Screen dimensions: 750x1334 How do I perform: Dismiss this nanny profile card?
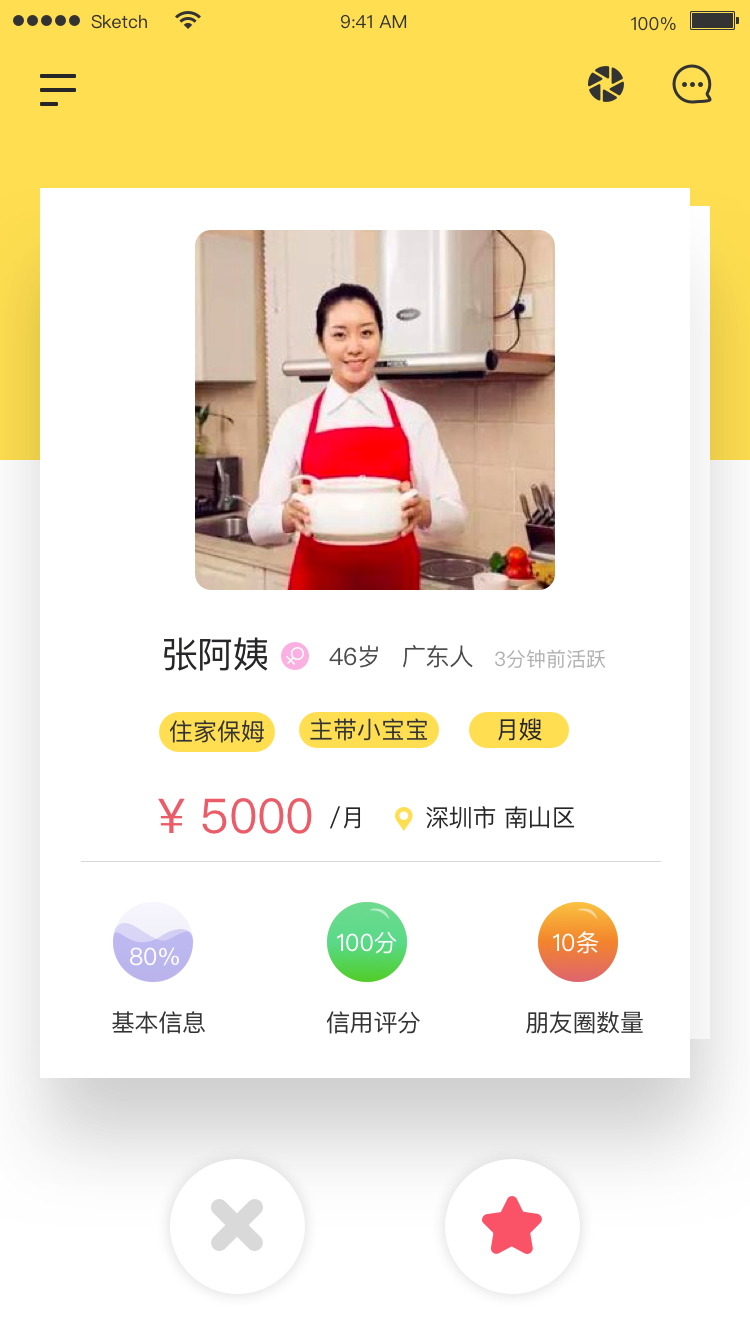(x=237, y=1226)
